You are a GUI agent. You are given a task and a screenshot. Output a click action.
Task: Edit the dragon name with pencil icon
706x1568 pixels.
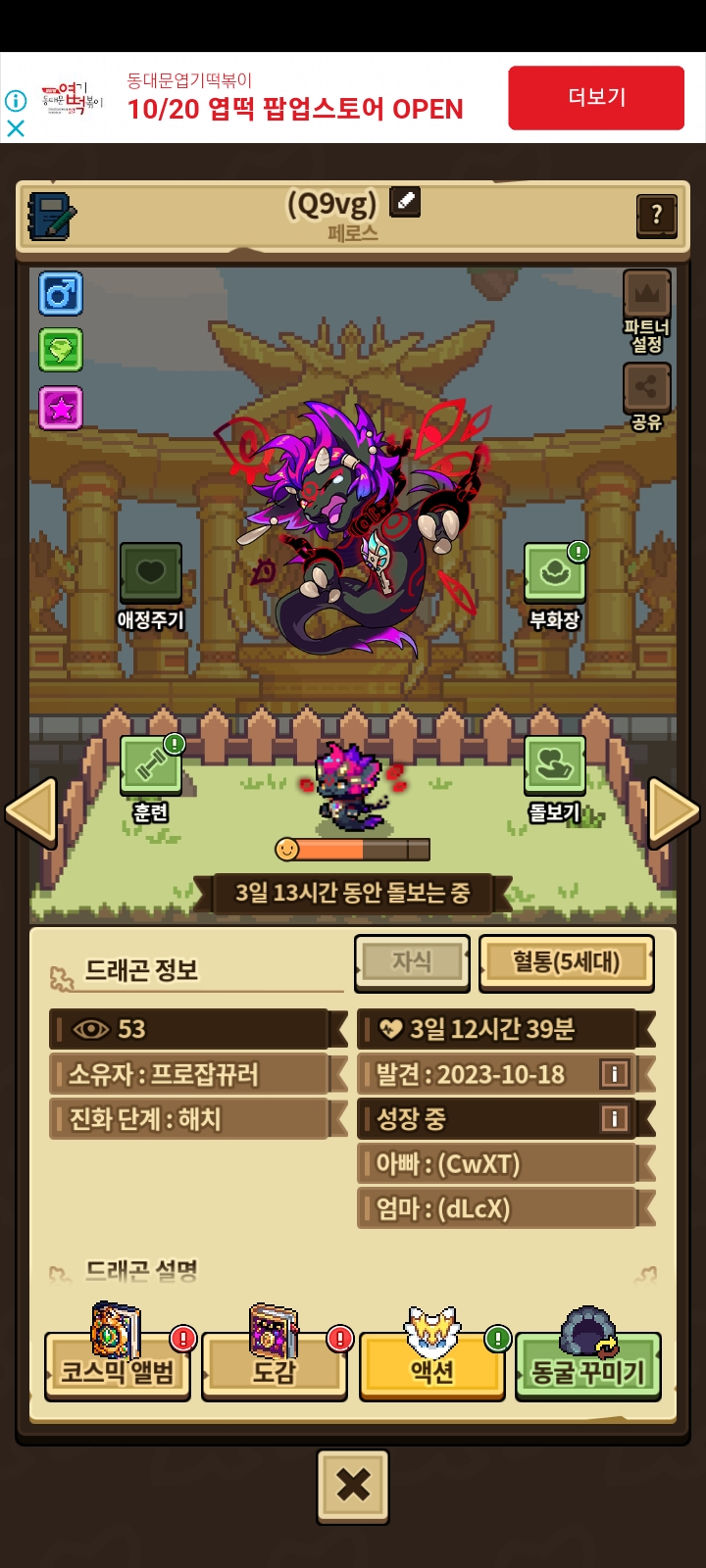tap(405, 202)
